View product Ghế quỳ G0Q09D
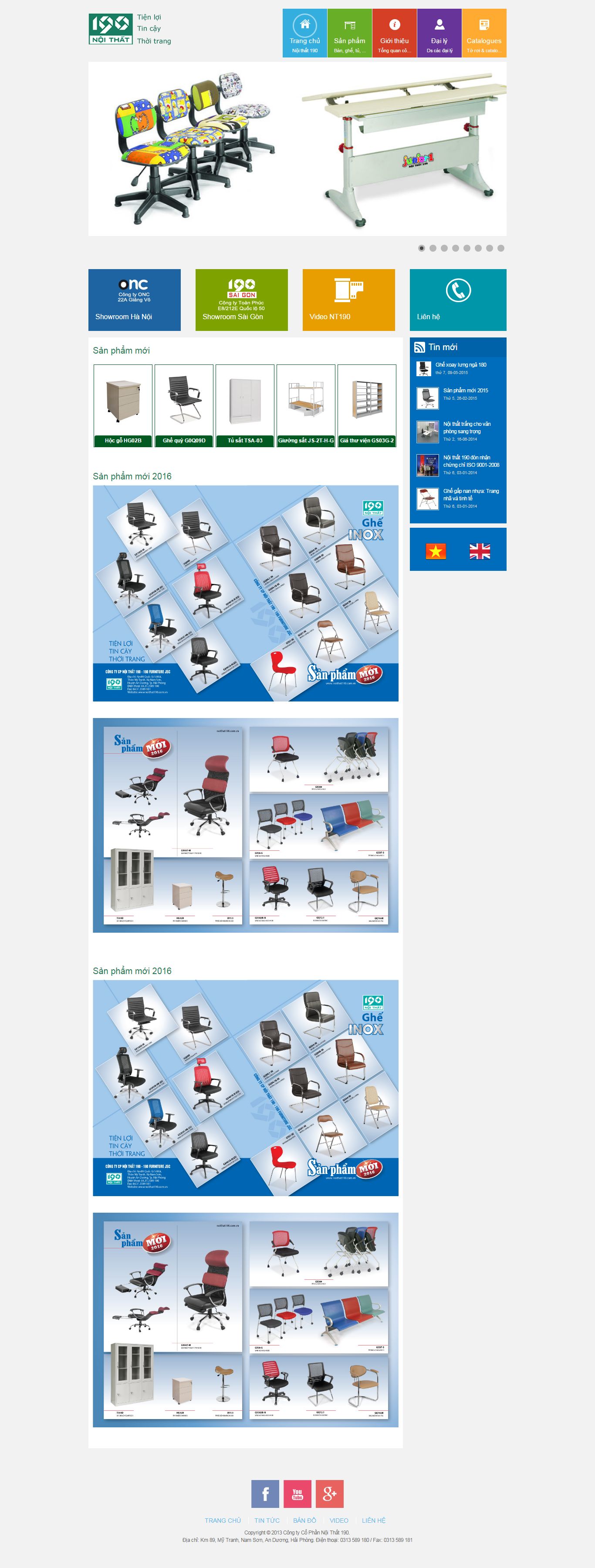This screenshot has width=595, height=1568. pos(184,405)
